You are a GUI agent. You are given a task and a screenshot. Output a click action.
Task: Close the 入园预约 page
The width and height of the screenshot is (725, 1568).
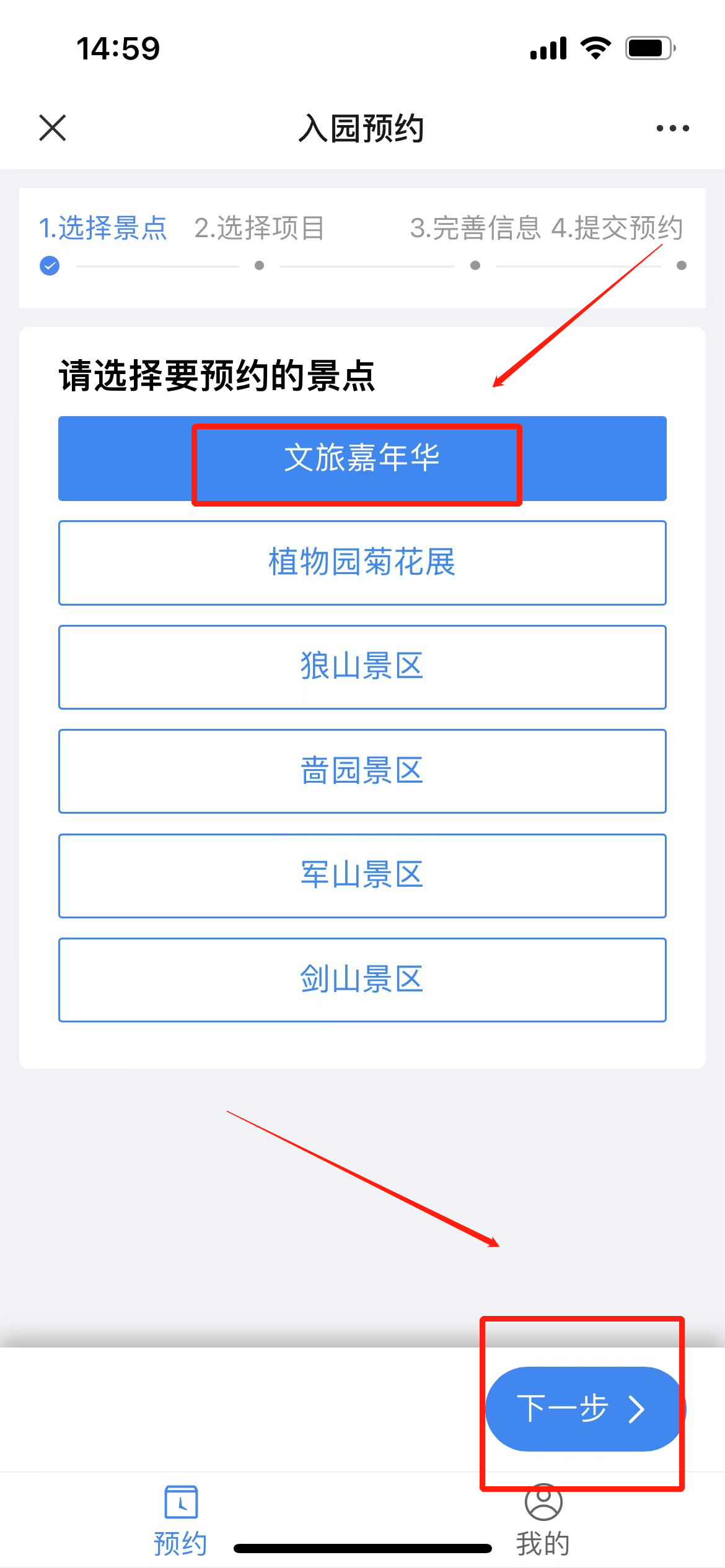(53, 128)
